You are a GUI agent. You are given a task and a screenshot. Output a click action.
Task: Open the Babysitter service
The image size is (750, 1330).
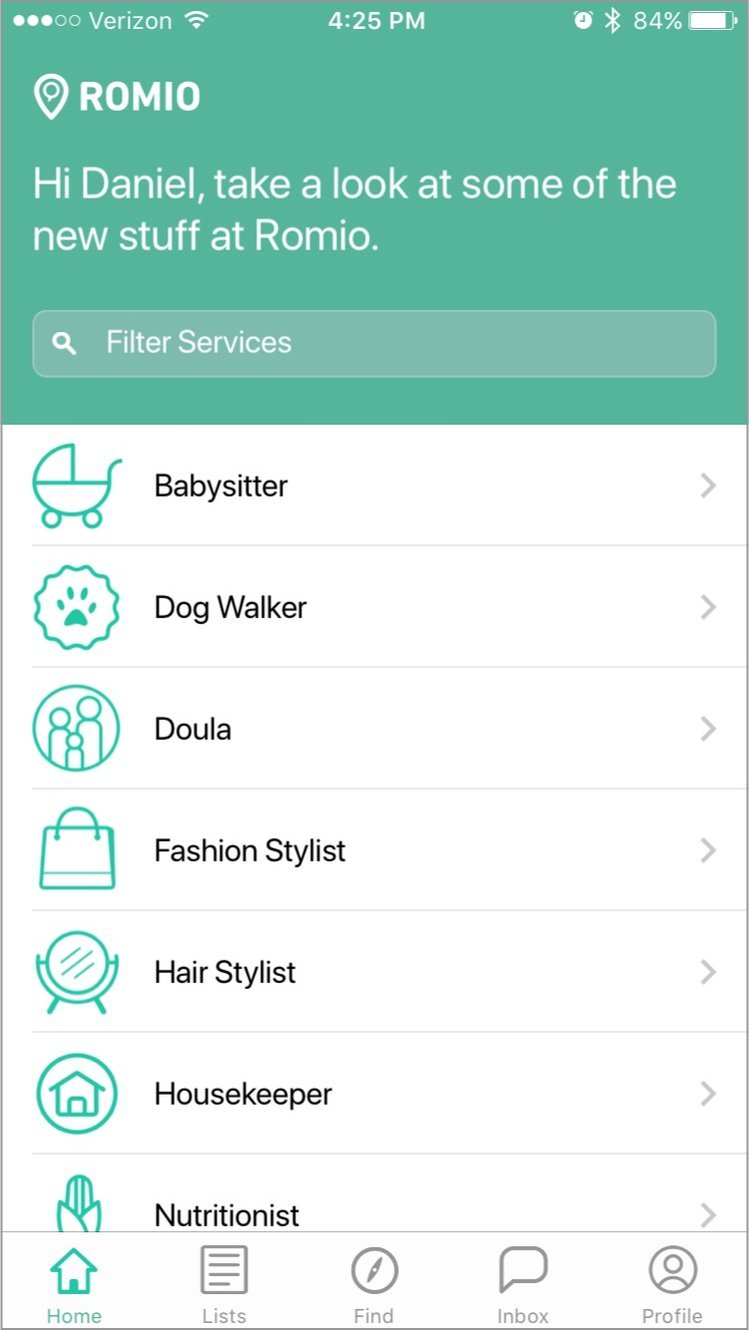(374, 486)
